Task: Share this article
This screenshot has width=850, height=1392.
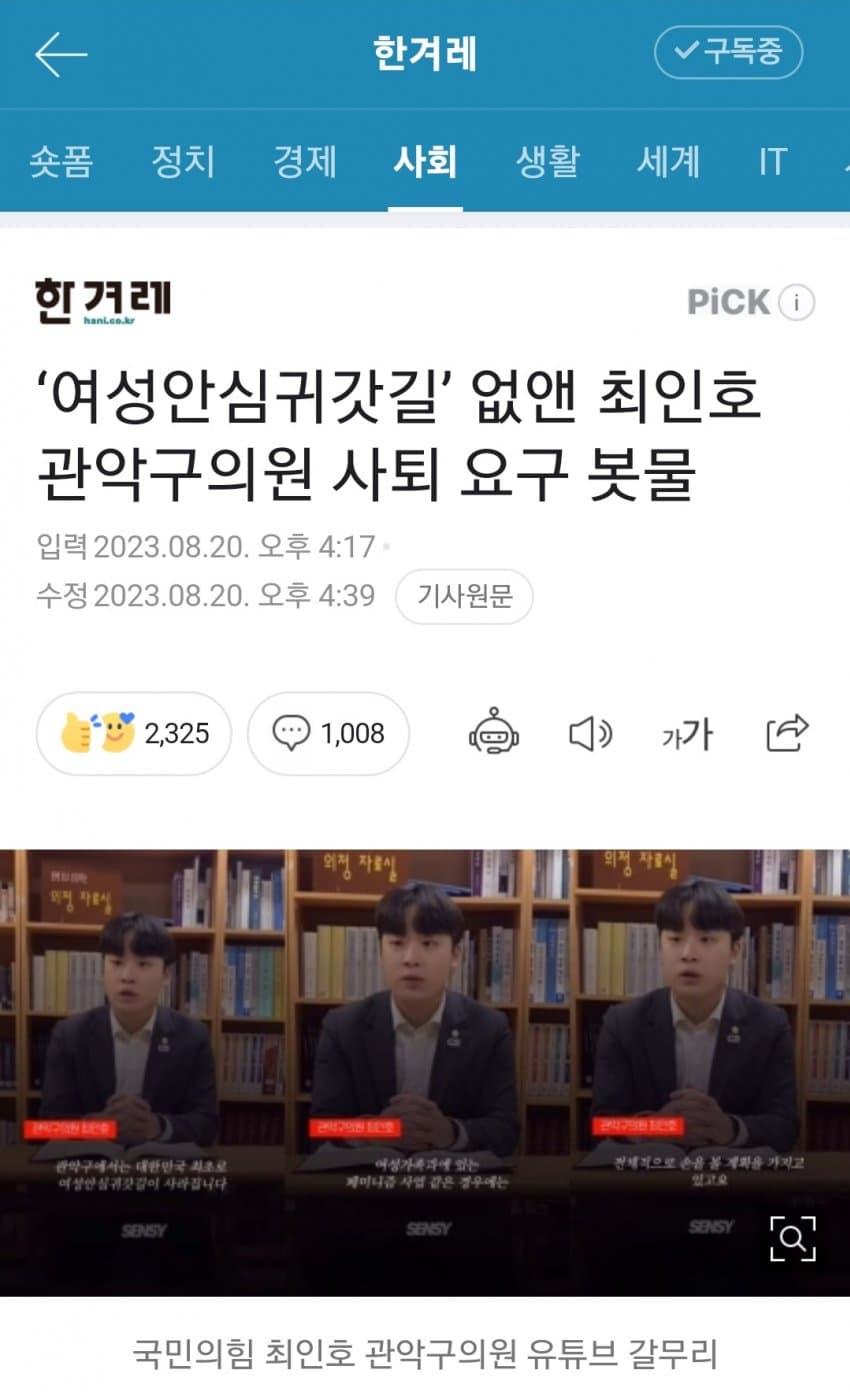Action: (x=787, y=733)
